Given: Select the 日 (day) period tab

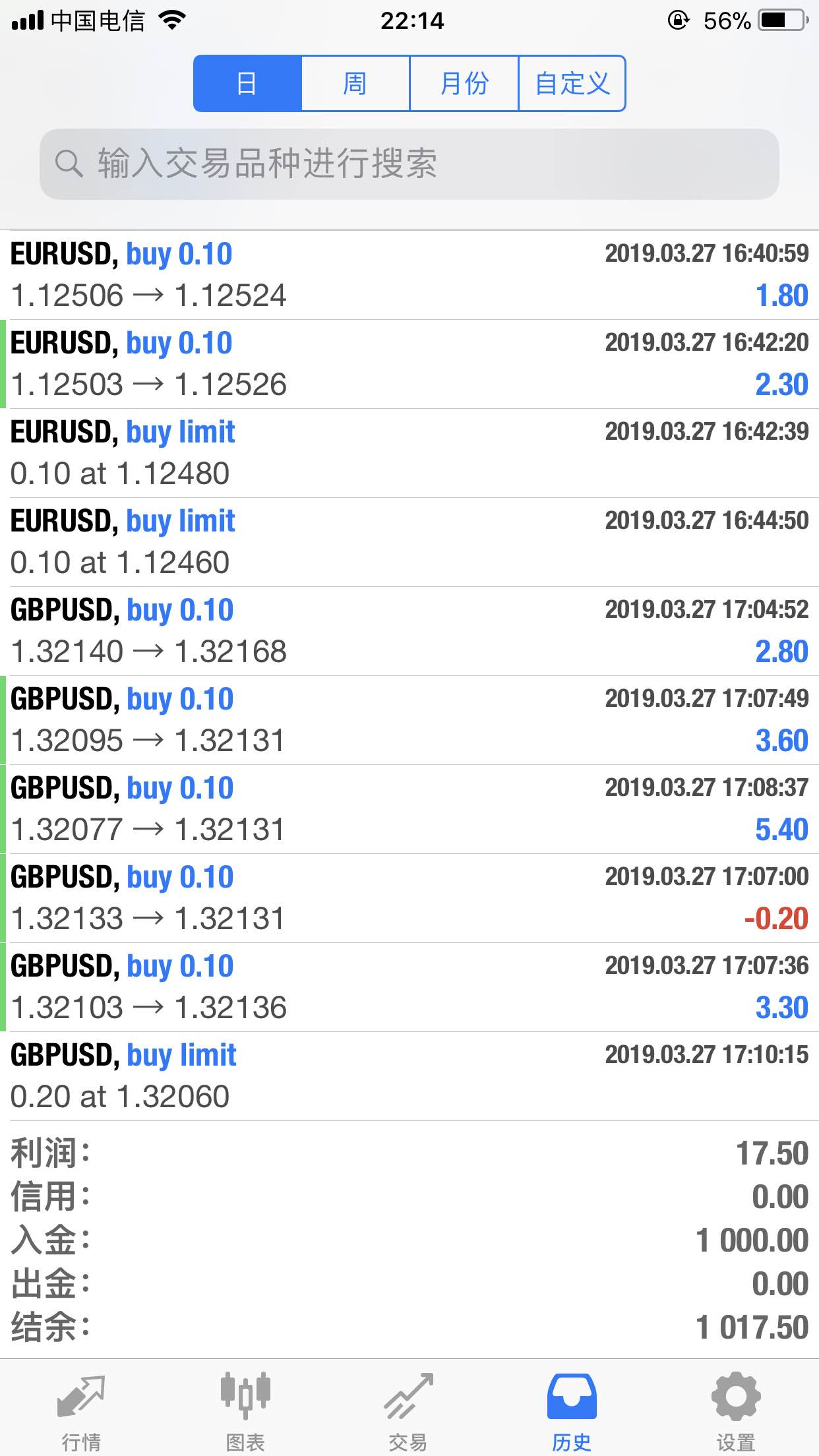Looking at the screenshot, I should [x=247, y=84].
